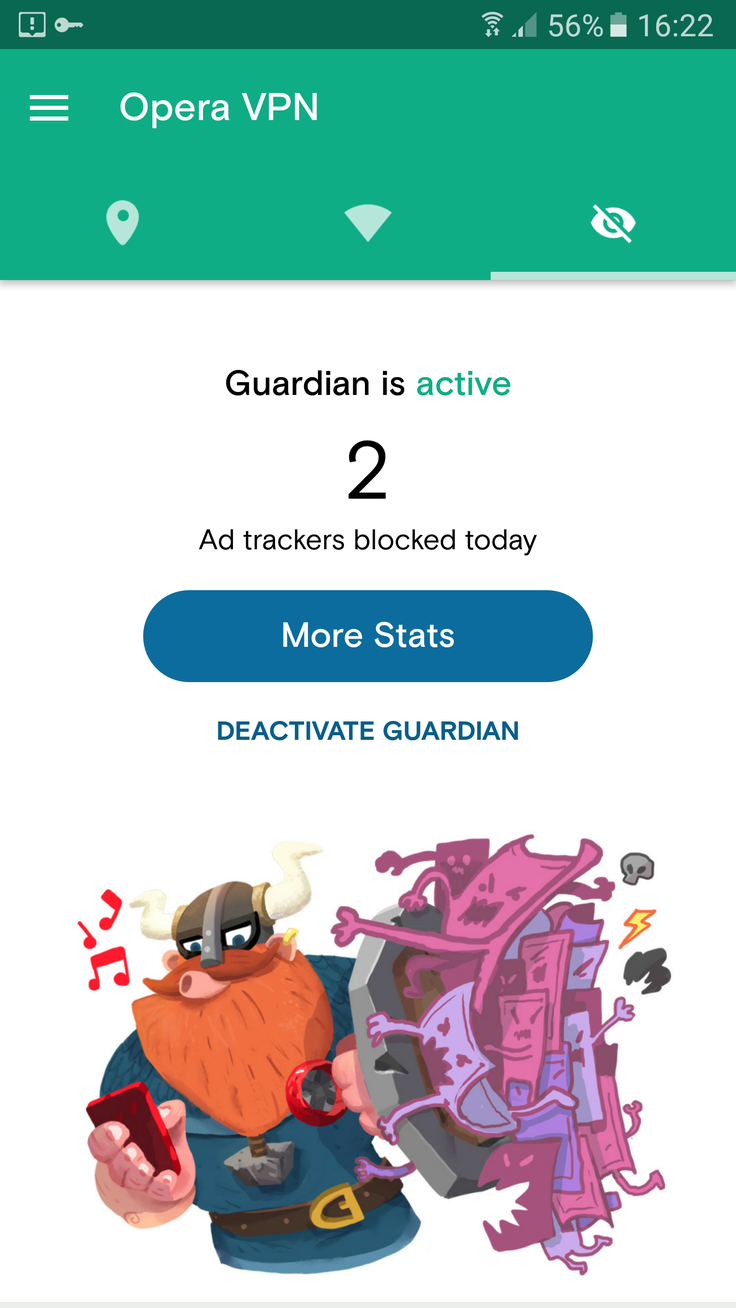736x1308 pixels.
Task: Deactivate Guardian
Action: tap(368, 731)
